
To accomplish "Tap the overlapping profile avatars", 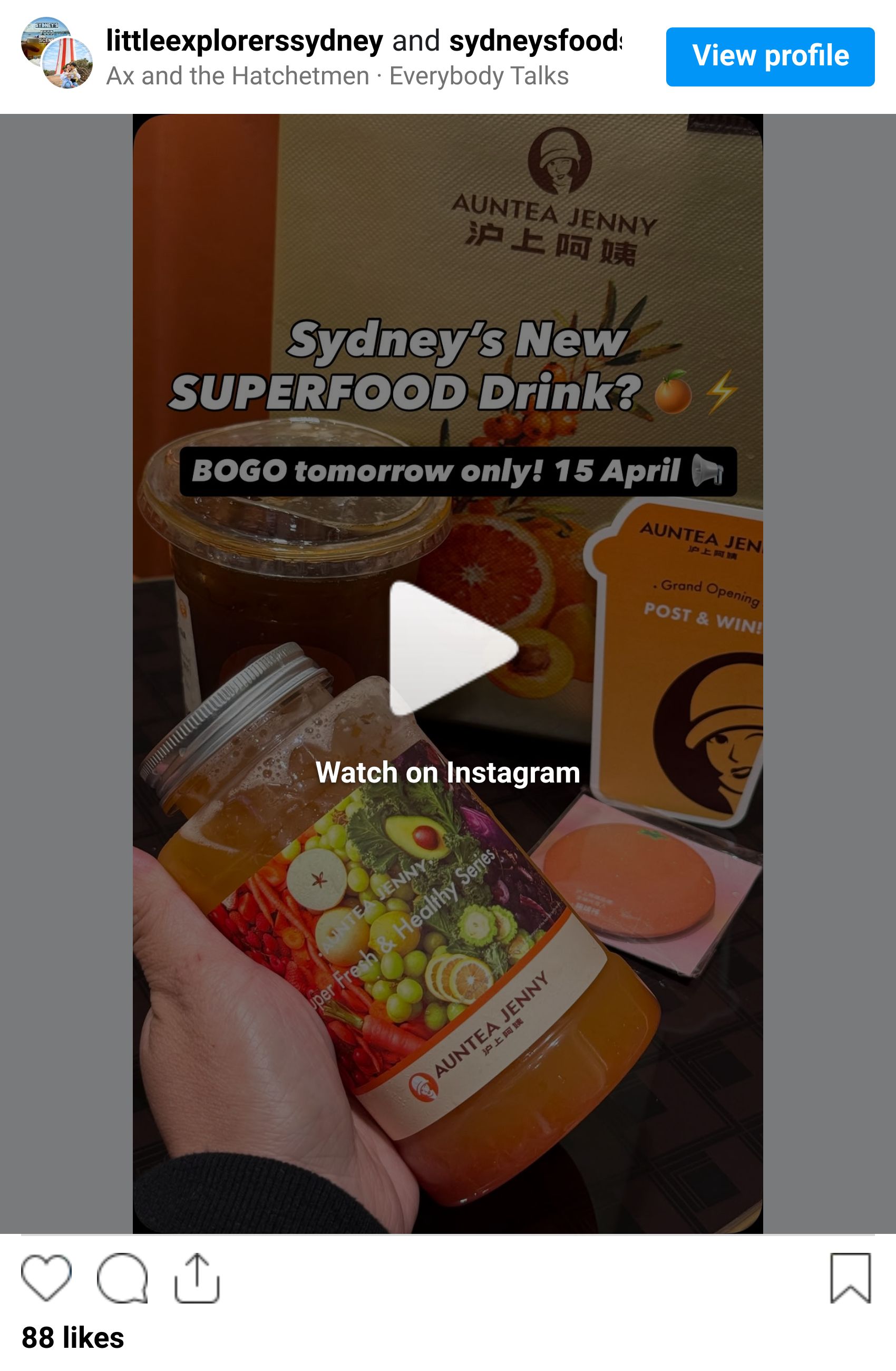I will pos(56,53).
